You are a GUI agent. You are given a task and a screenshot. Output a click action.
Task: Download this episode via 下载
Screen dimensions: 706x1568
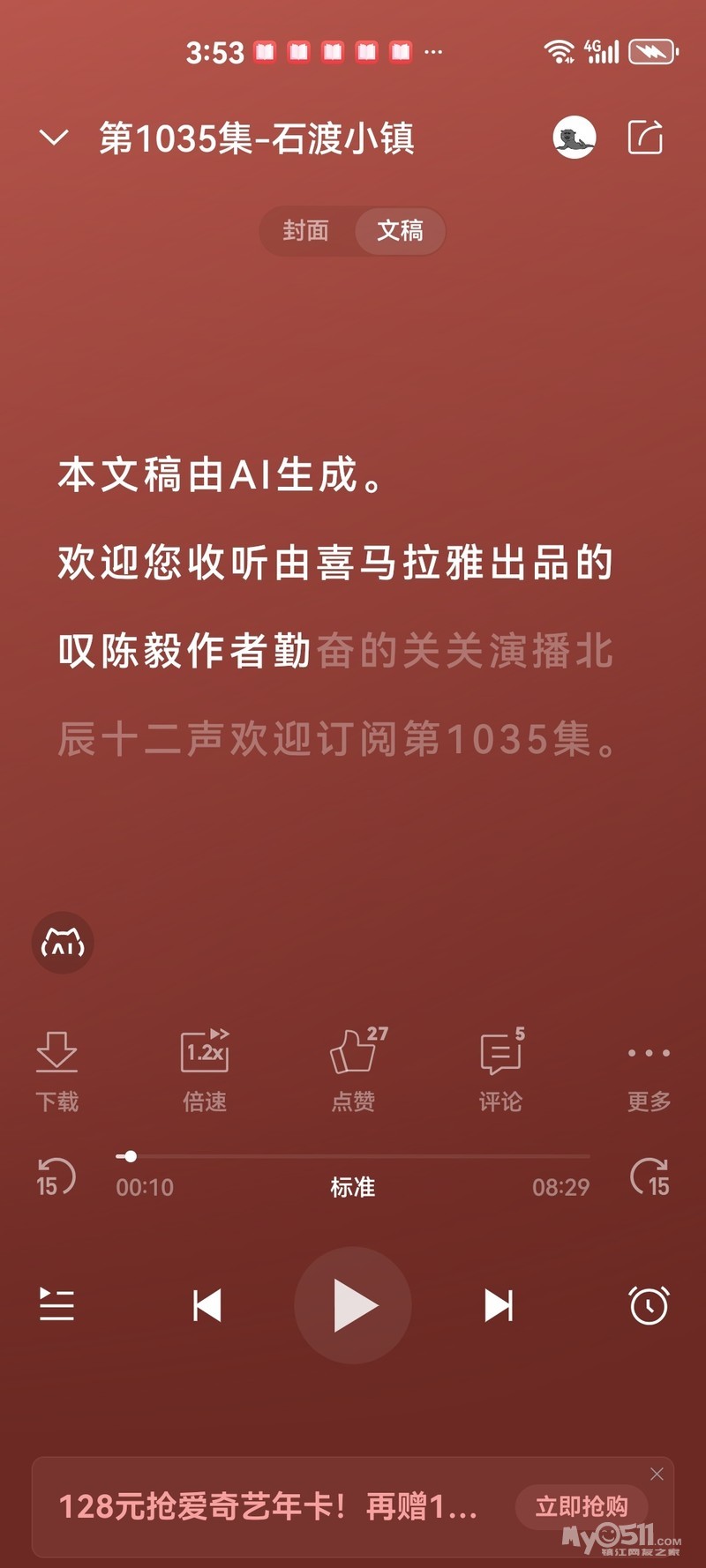(57, 1067)
